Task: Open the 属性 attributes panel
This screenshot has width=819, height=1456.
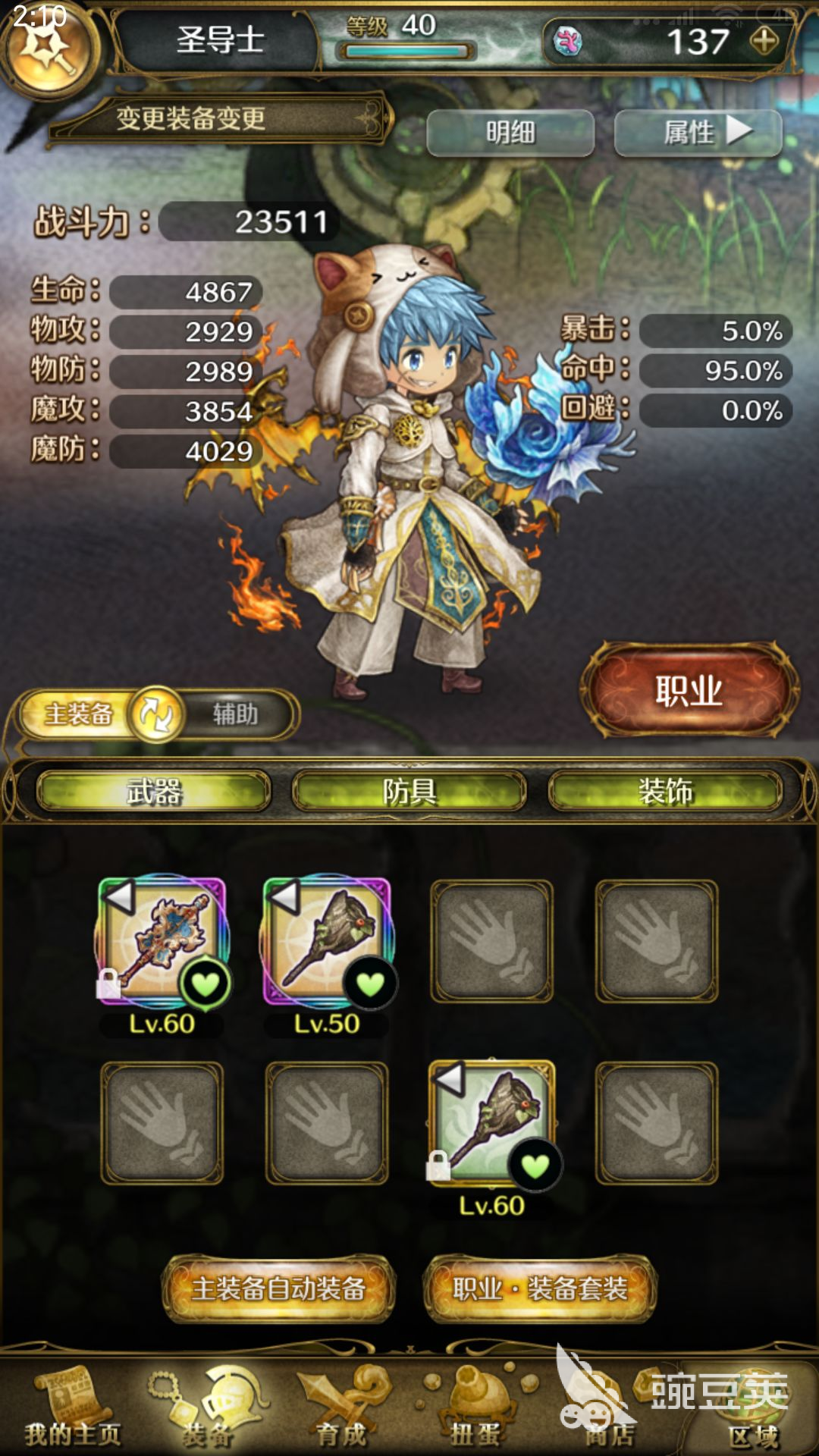Action: [x=698, y=133]
